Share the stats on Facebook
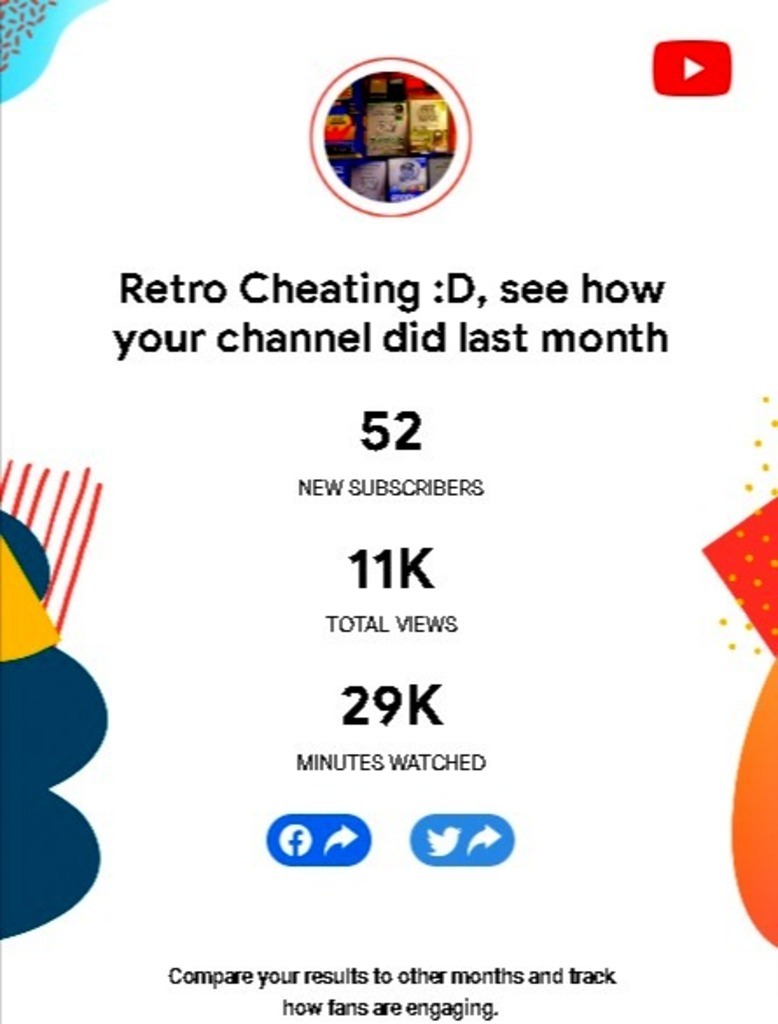 (x=318, y=841)
